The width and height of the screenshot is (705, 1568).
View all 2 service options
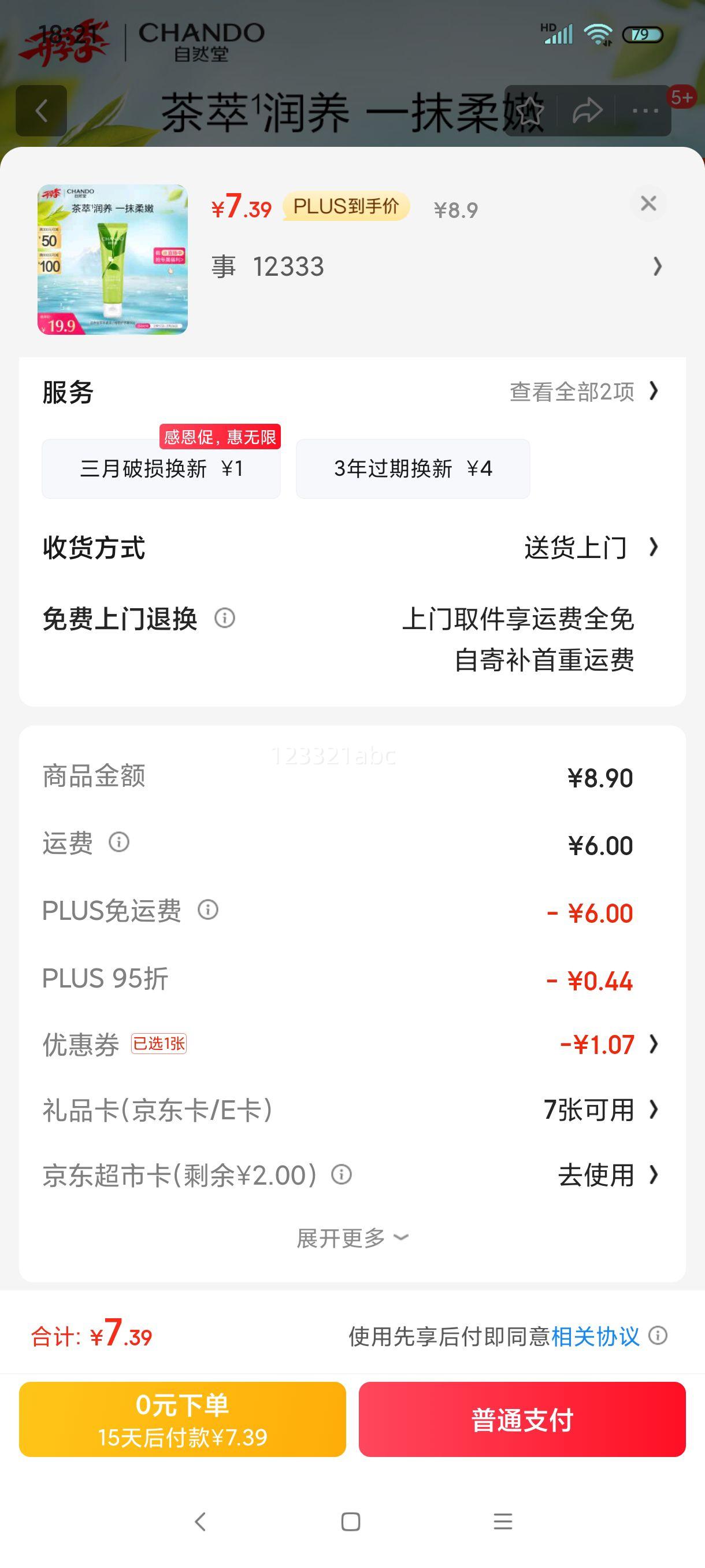point(584,391)
